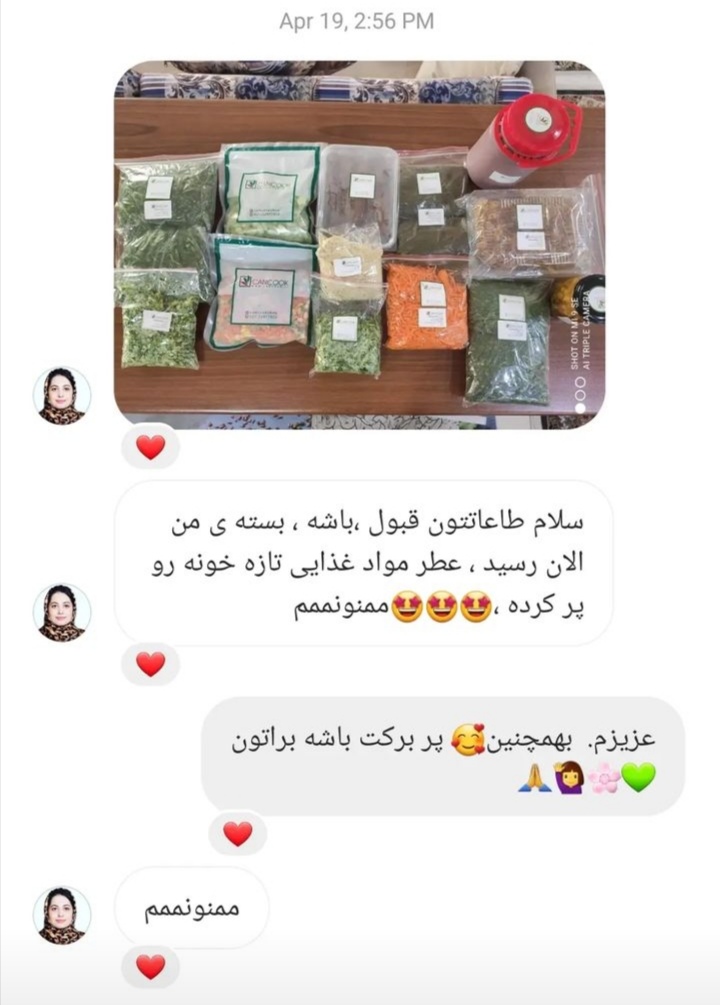Image resolution: width=720 pixels, height=1005 pixels.
Task: Open the shared photo of food packages
Action: (x=359, y=245)
